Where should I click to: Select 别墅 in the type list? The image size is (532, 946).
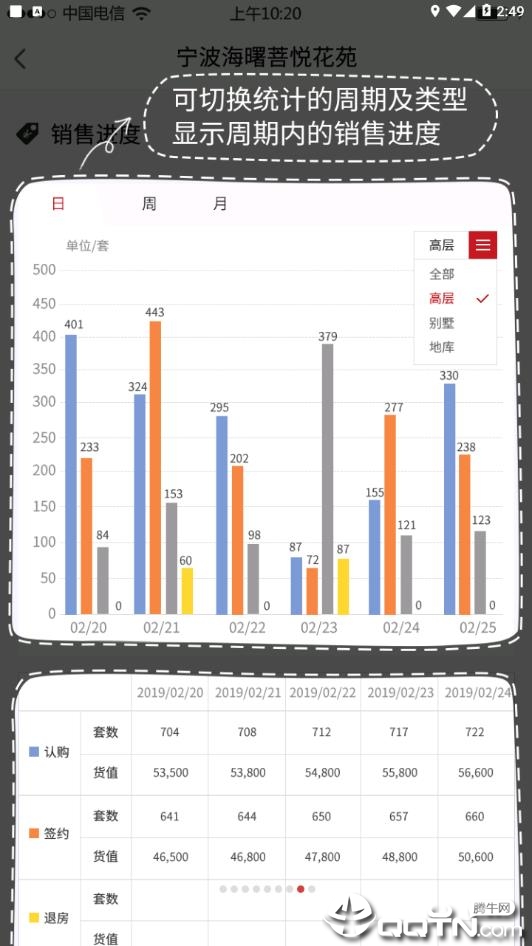tap(442, 323)
